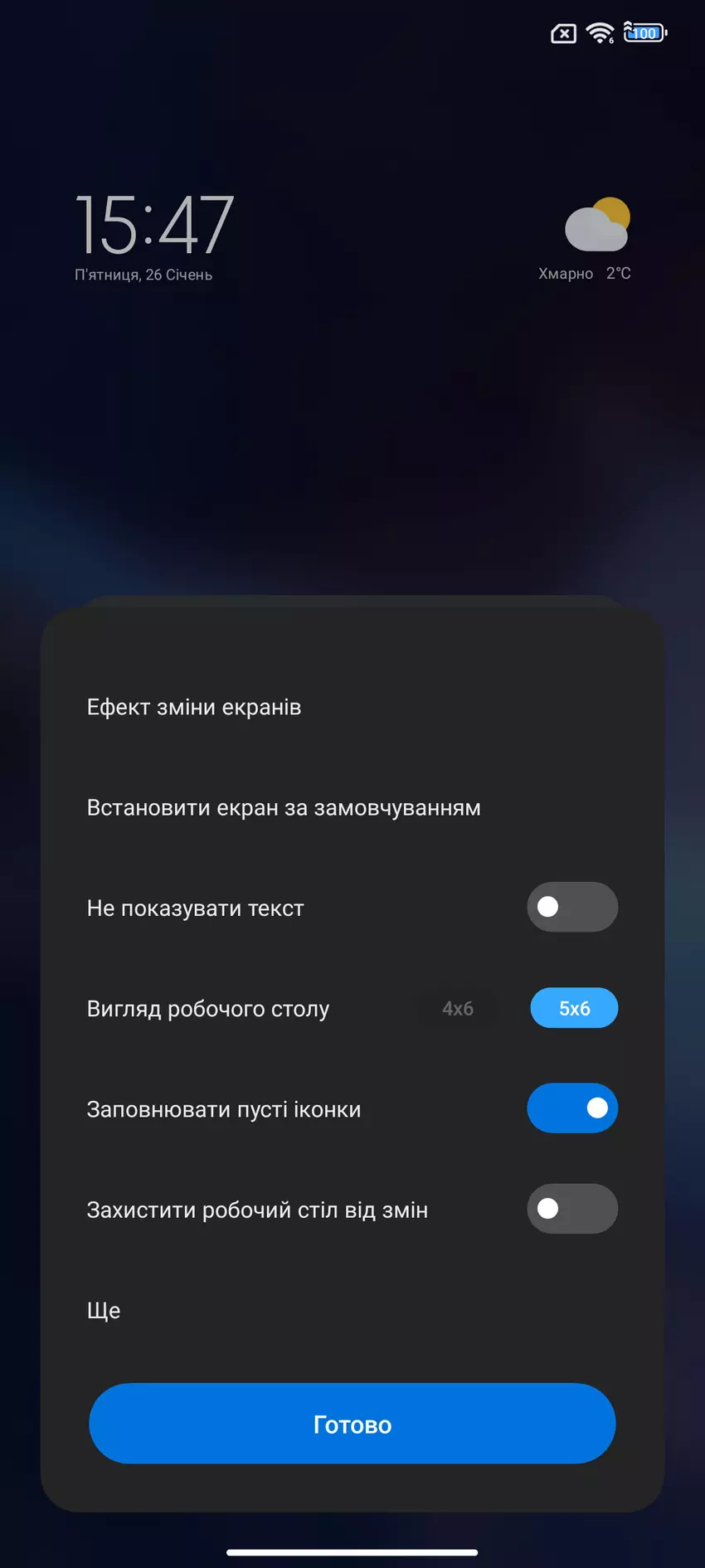Tap the Готово button

(352, 1424)
